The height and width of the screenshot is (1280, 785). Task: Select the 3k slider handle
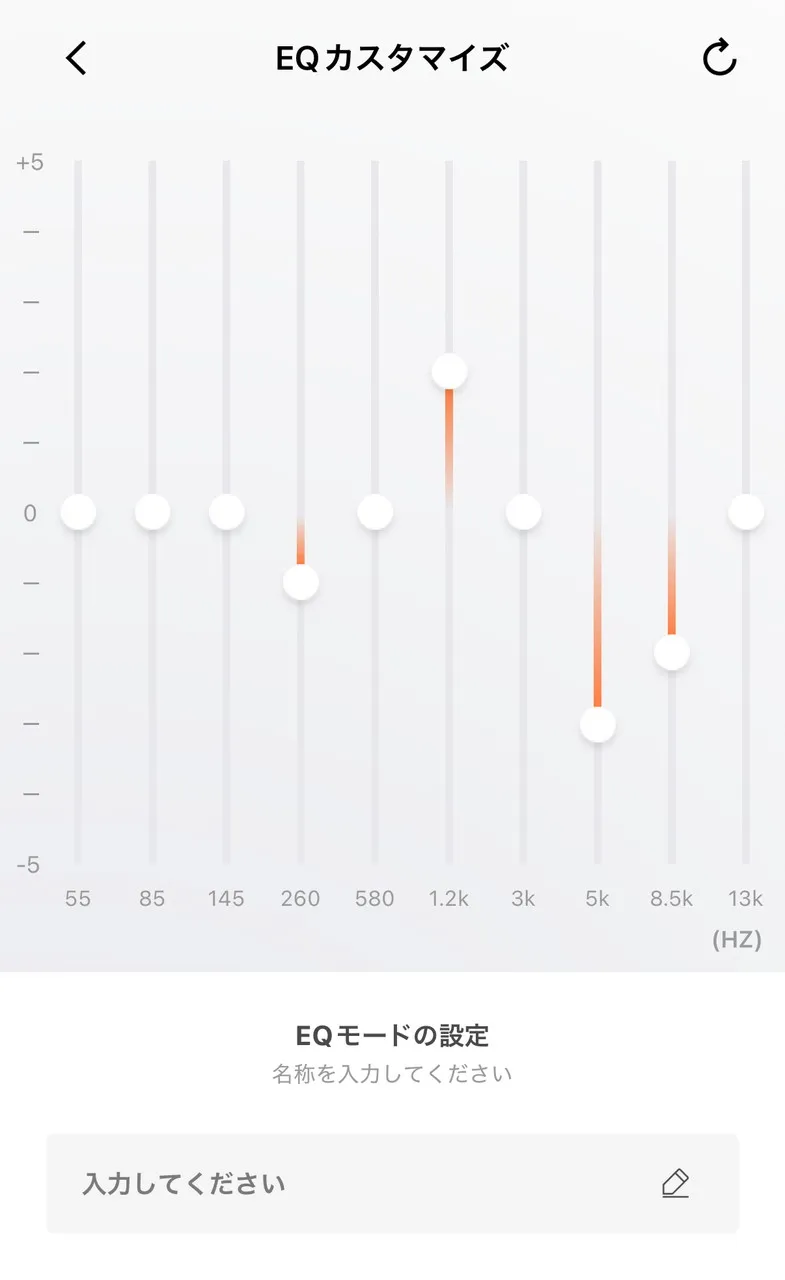[x=523, y=513]
